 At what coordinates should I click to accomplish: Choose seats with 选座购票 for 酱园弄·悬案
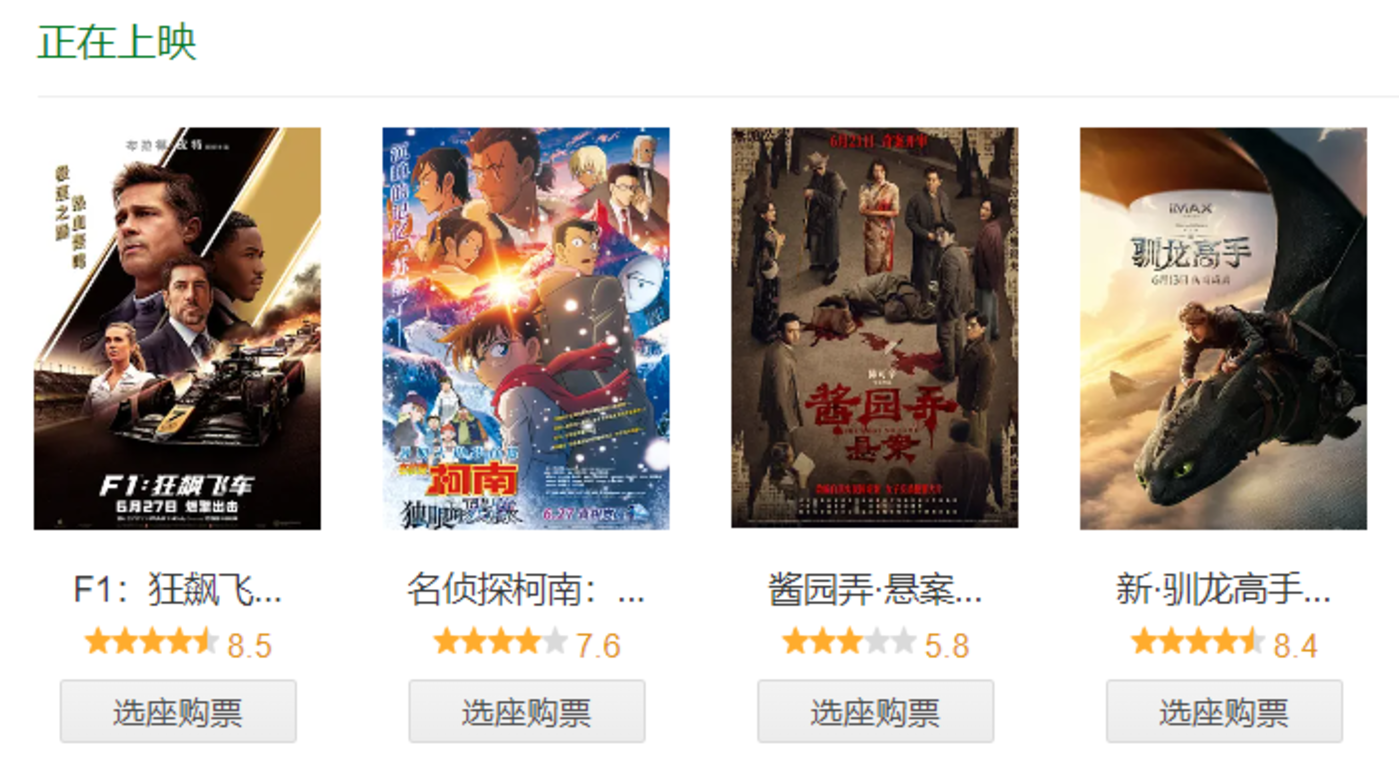click(x=875, y=712)
